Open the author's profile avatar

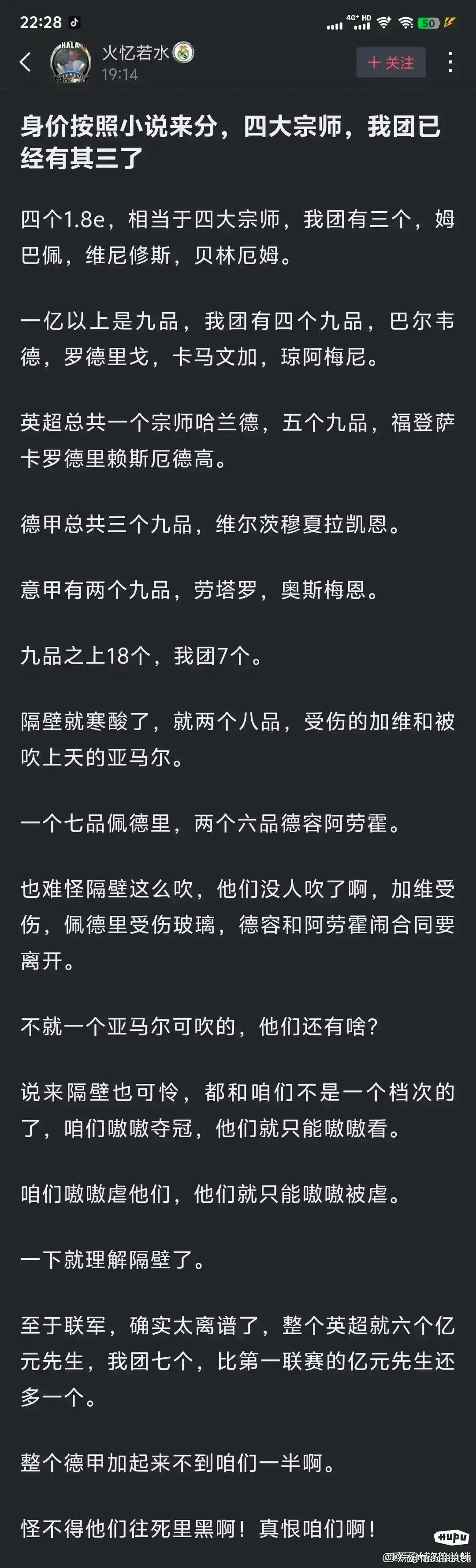point(71,63)
